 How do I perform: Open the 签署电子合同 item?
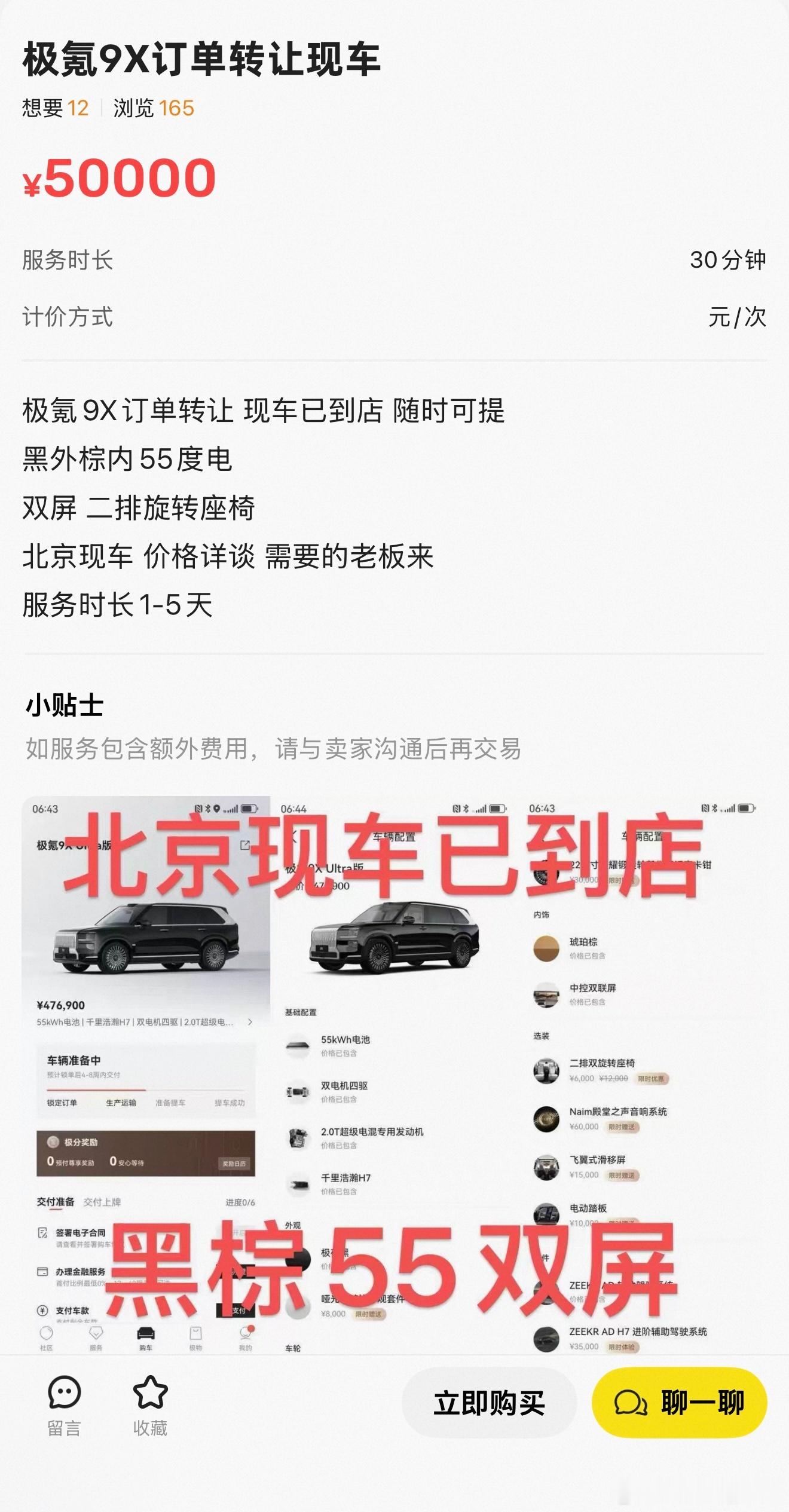pyautogui.click(x=80, y=1232)
